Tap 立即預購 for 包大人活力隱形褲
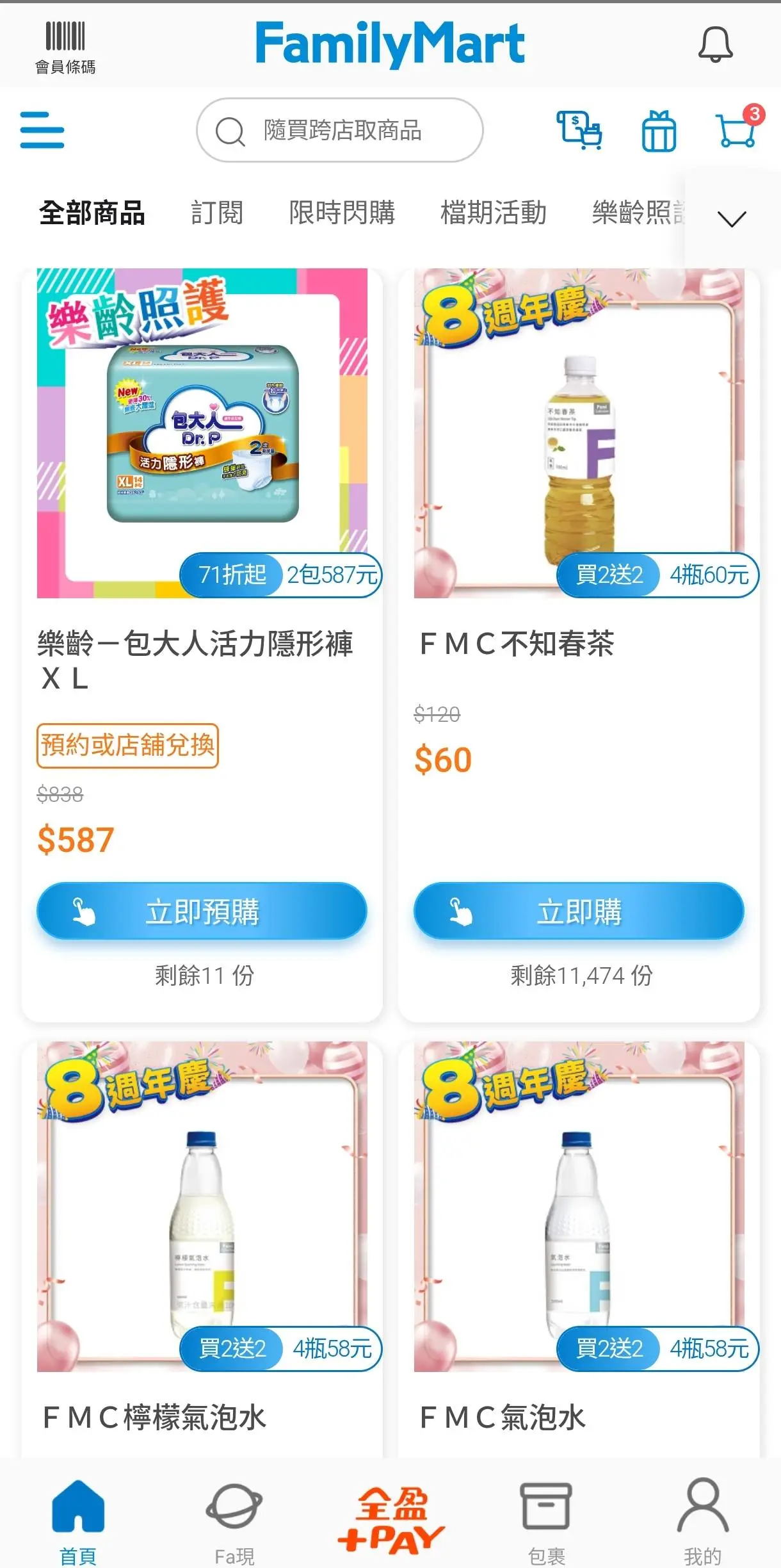The height and width of the screenshot is (1568, 781). (x=202, y=911)
